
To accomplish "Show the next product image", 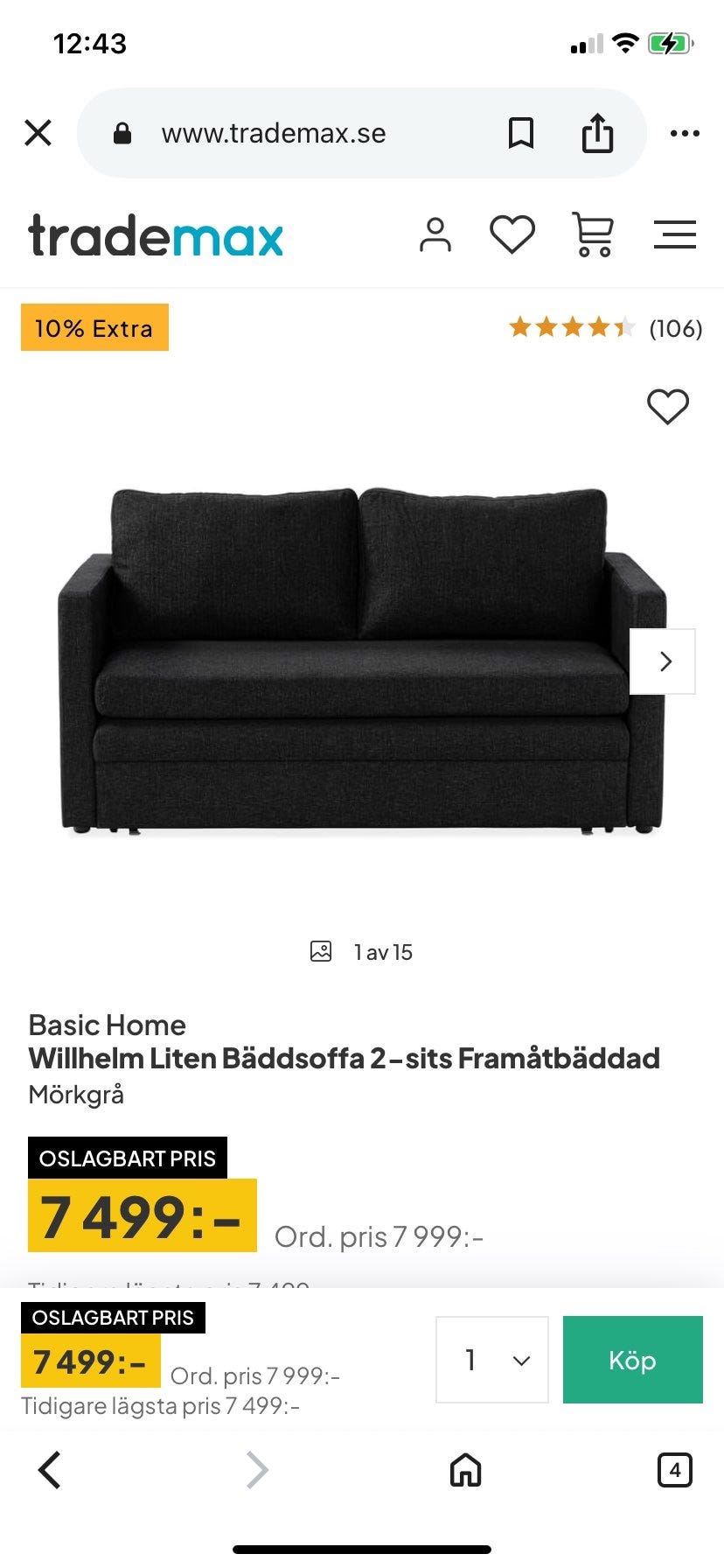I will point(664,661).
